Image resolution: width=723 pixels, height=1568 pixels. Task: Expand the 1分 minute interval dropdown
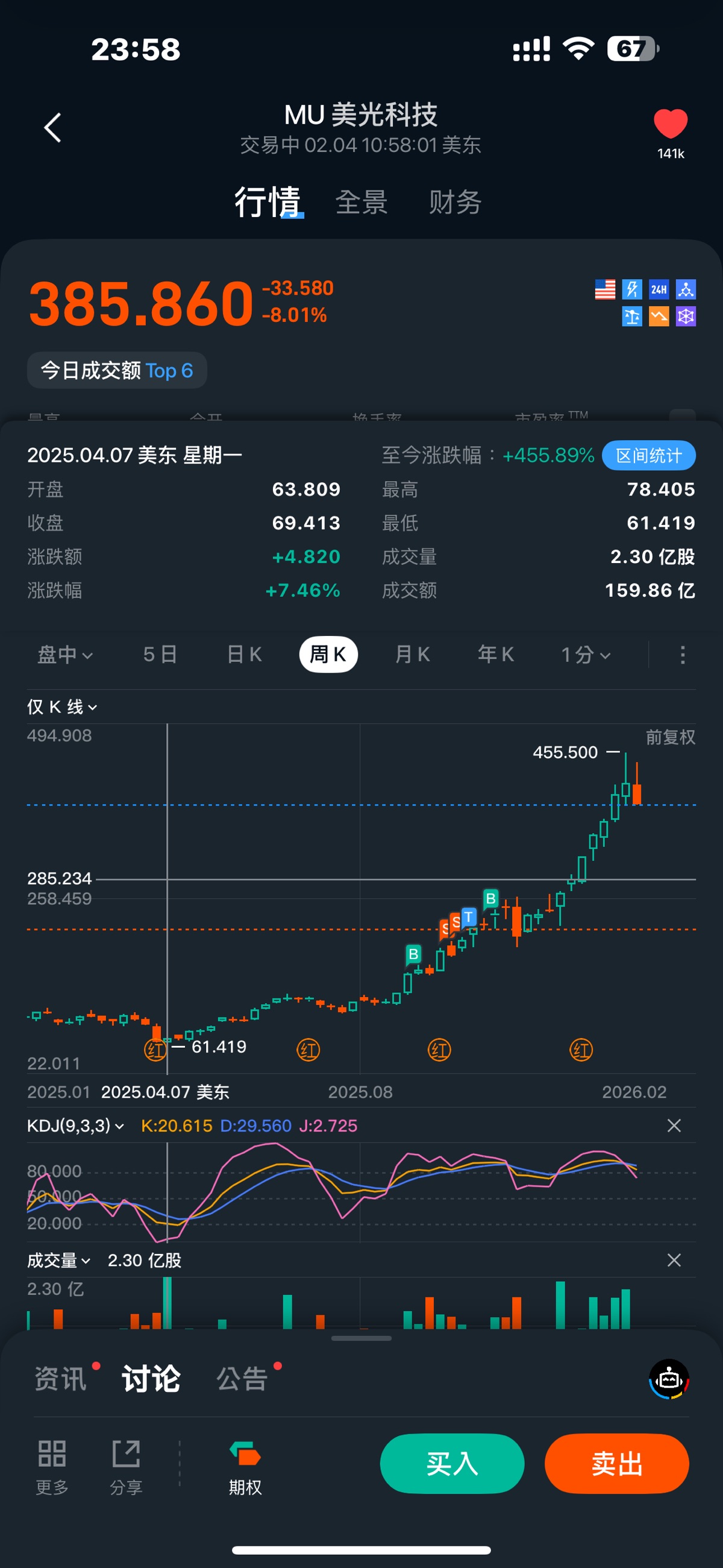pyautogui.click(x=585, y=654)
